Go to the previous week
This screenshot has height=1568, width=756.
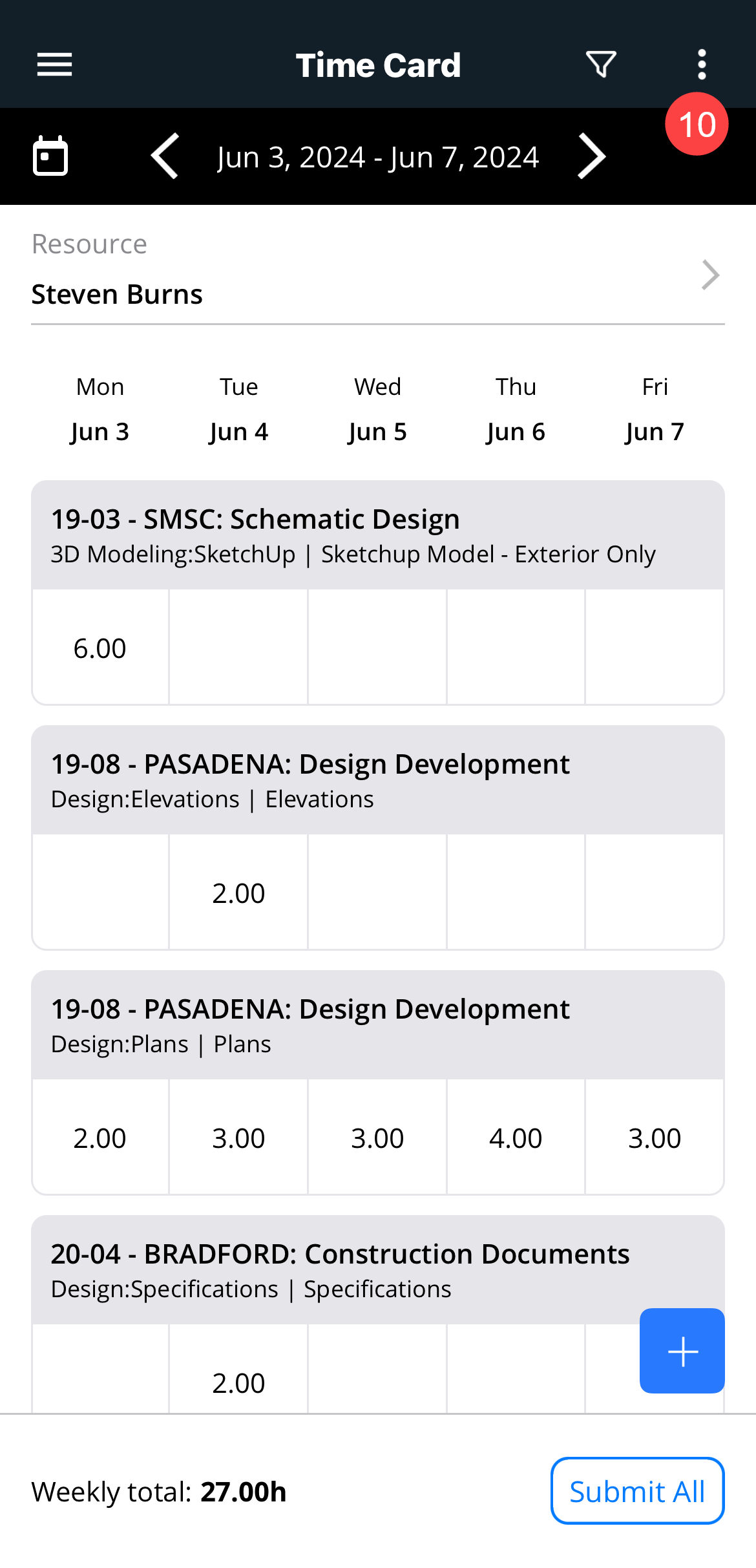pyautogui.click(x=165, y=156)
